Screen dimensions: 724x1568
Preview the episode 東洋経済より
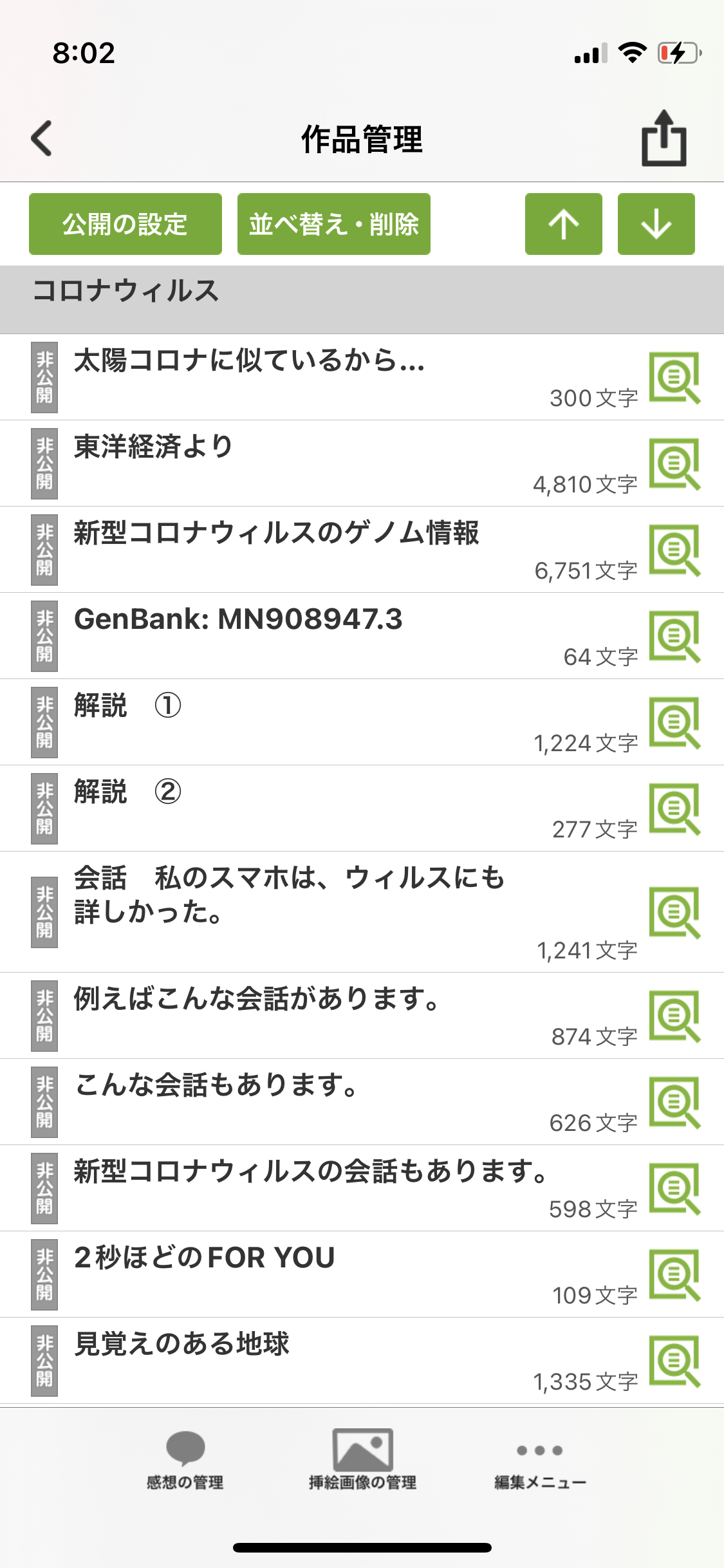674,463
